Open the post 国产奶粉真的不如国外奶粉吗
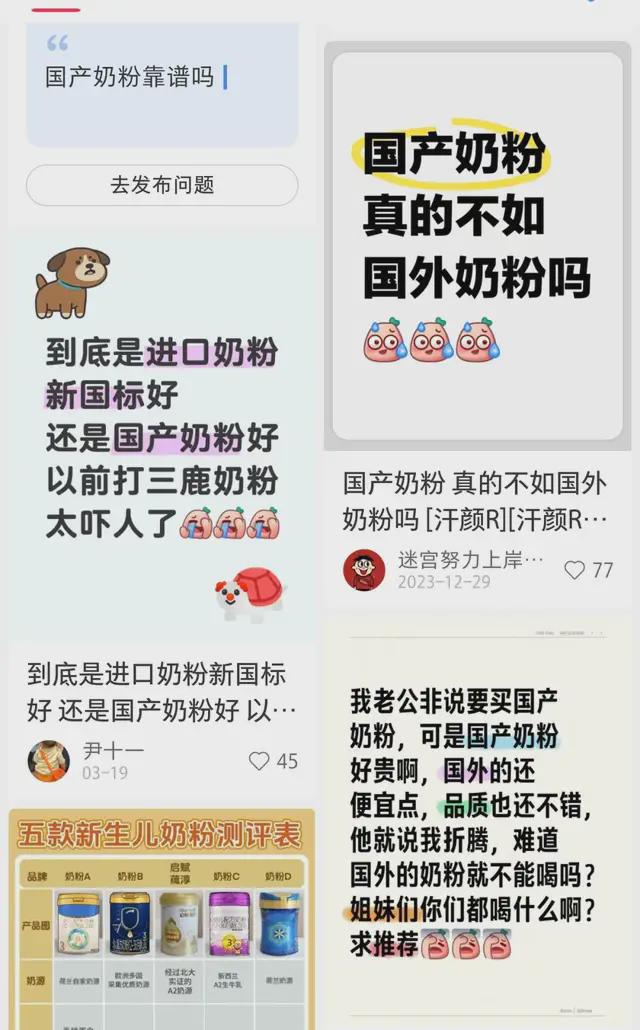This screenshot has width=640, height=1030. point(477,245)
